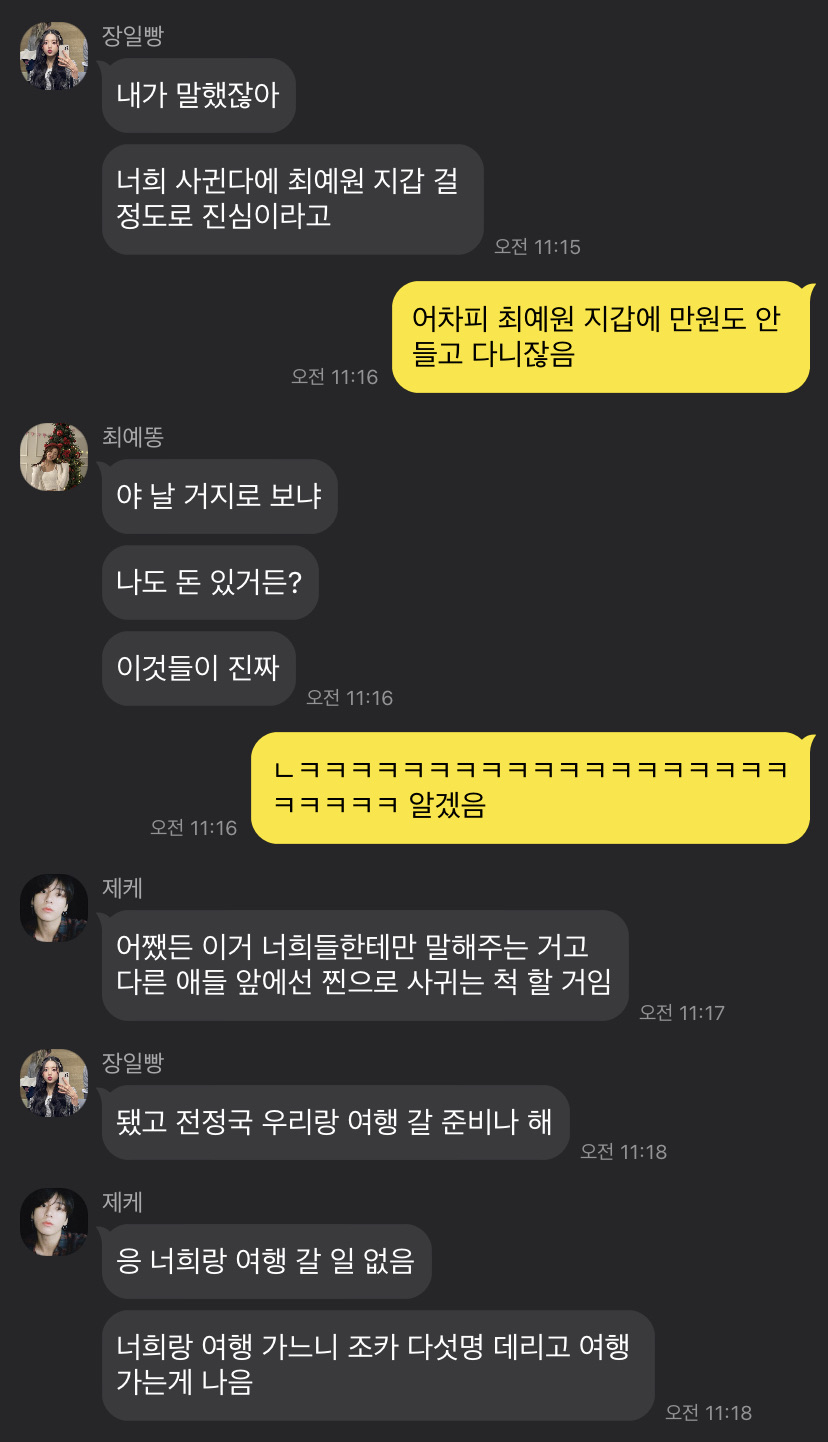
Task: Open 제케's avatar beside '응 너희랑 여행' message
Action: pos(54,1222)
